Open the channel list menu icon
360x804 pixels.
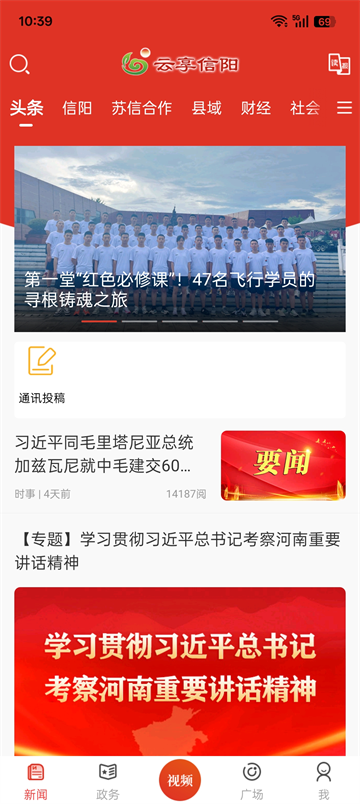click(345, 108)
